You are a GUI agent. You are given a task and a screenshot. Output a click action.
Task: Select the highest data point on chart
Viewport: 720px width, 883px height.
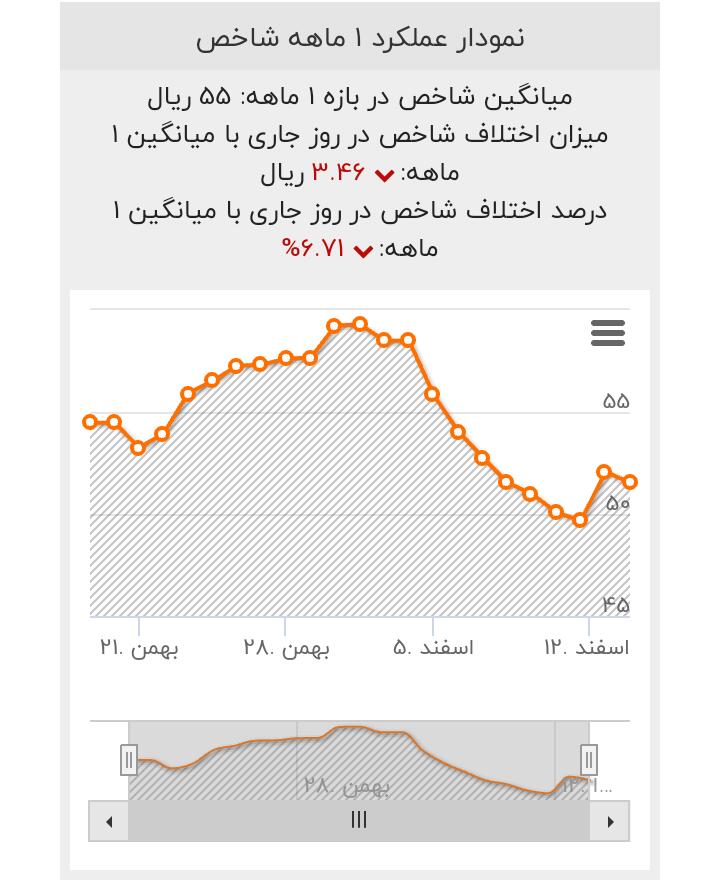360,324
